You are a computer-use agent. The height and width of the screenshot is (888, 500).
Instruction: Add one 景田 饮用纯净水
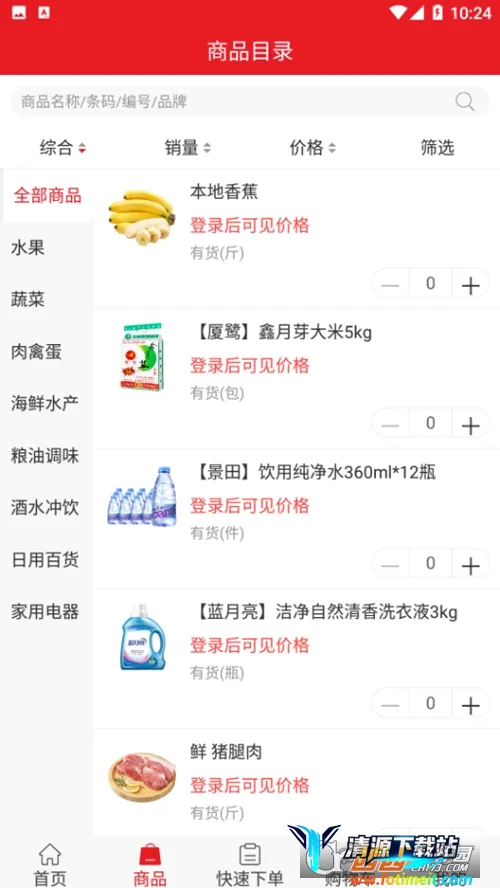471,564
